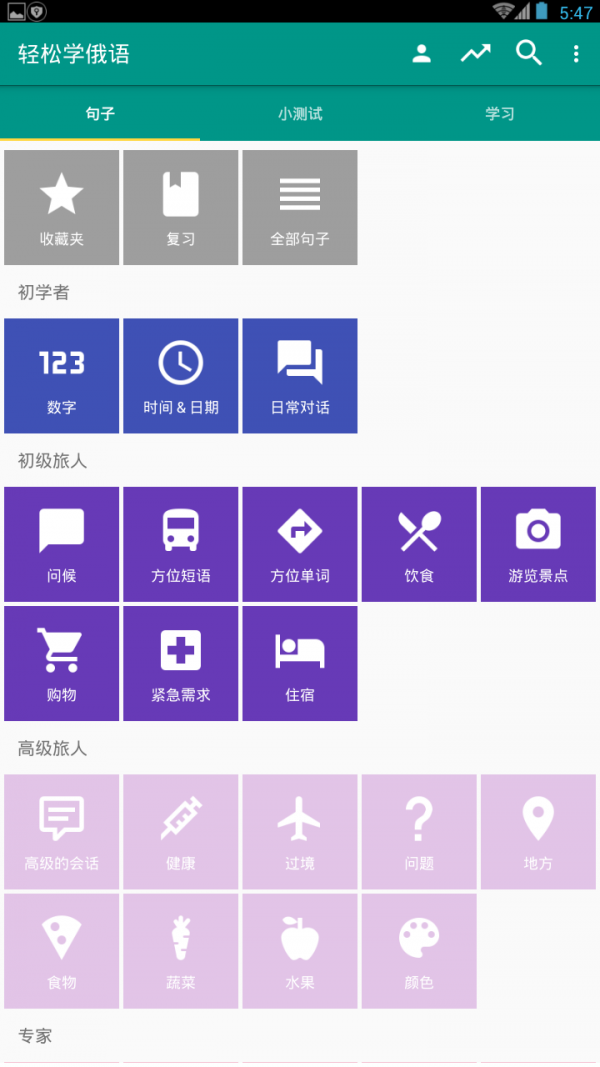This screenshot has width=600, height=1067.
Task: Switch to the 学习 tab
Action: click(499, 114)
